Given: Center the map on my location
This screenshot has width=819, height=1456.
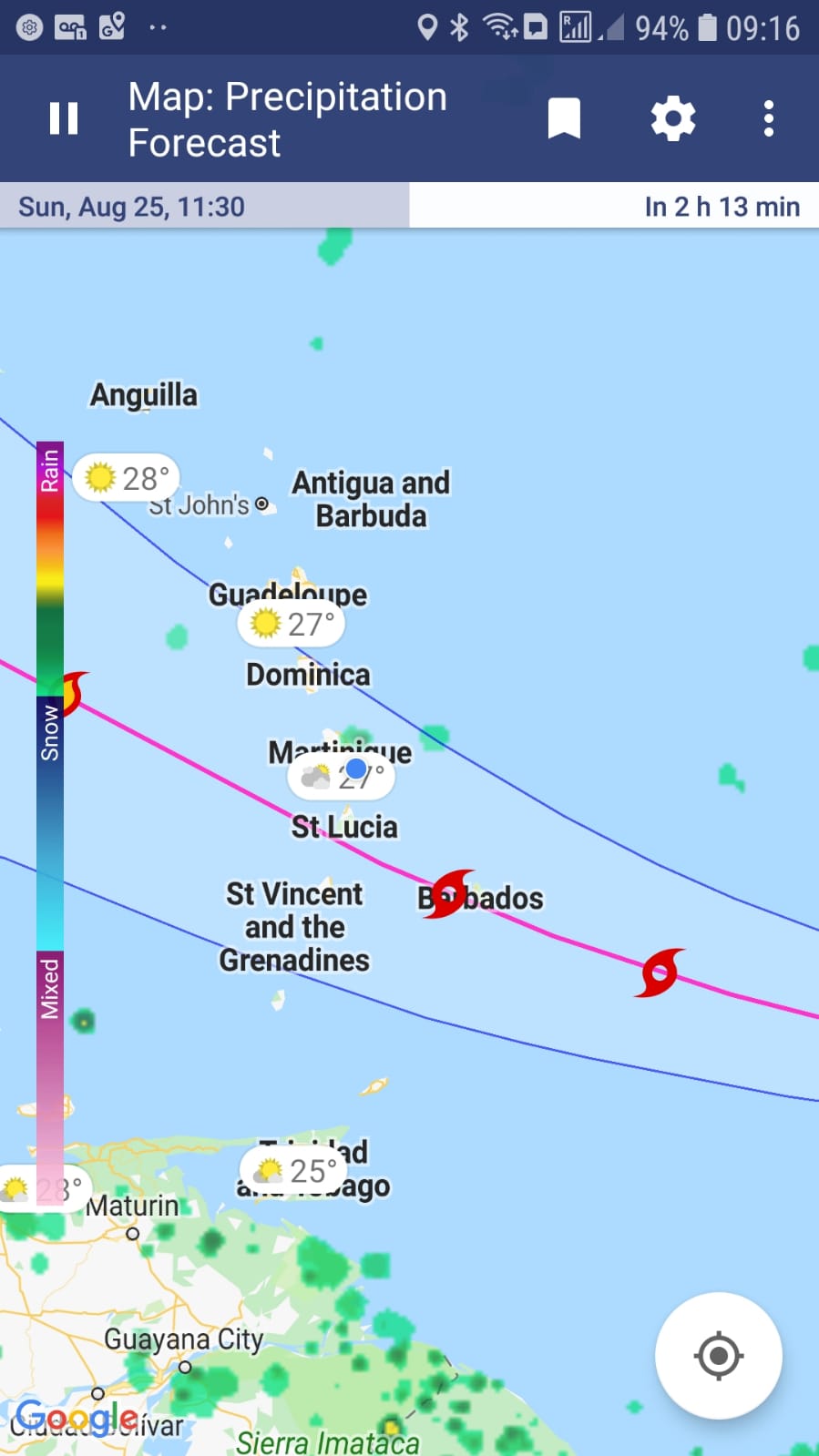Looking at the screenshot, I should point(718,1356).
